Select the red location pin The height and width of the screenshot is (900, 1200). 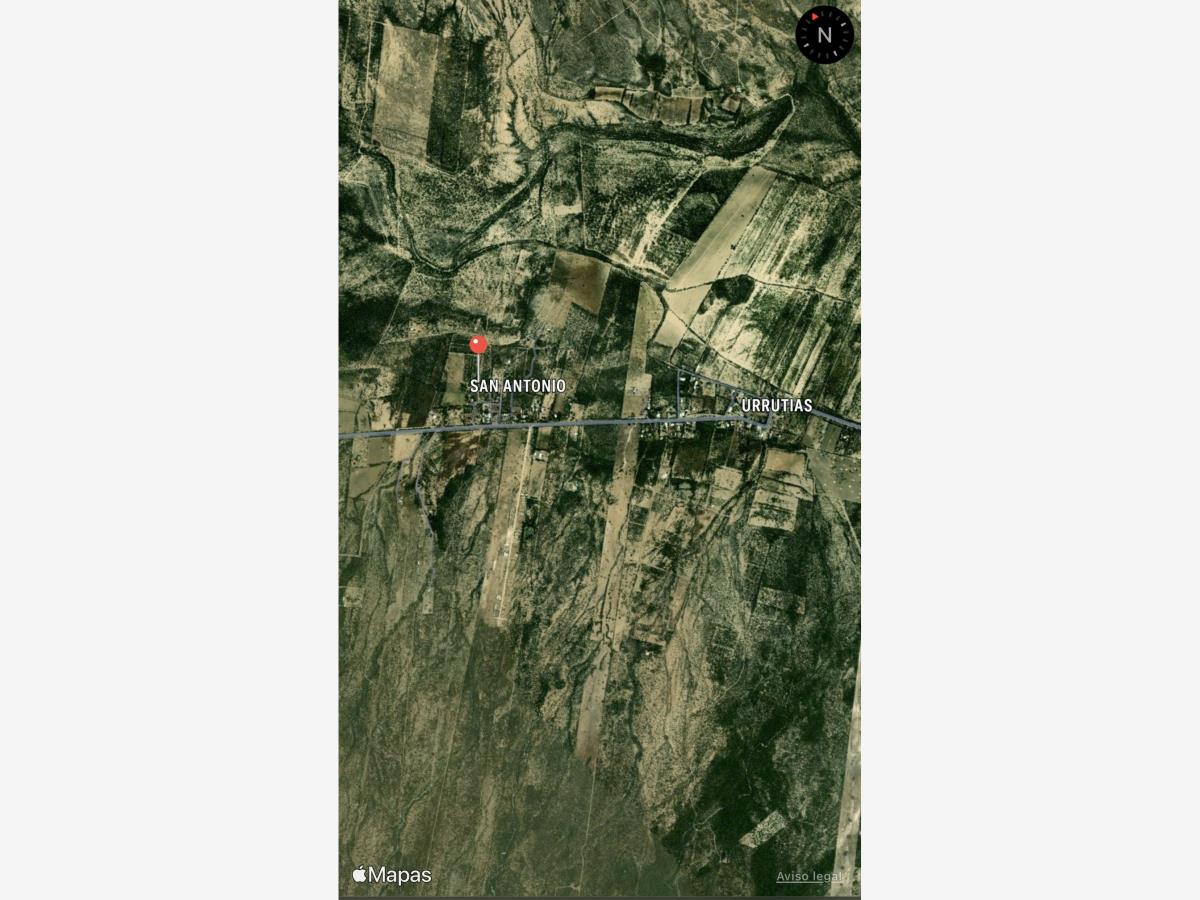tap(478, 345)
